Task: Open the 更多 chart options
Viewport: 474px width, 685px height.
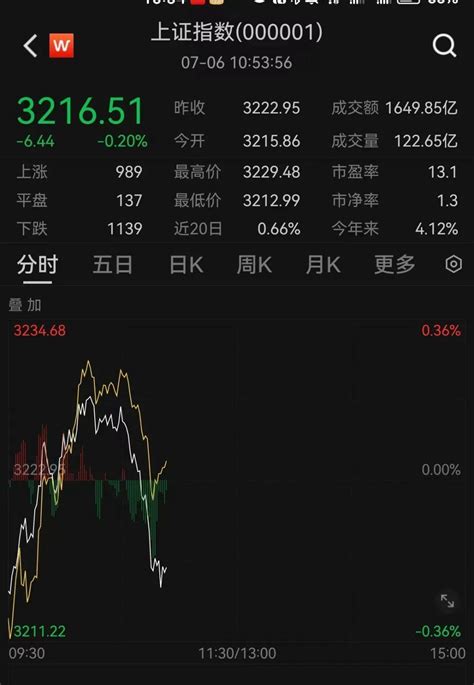Action: point(394,265)
